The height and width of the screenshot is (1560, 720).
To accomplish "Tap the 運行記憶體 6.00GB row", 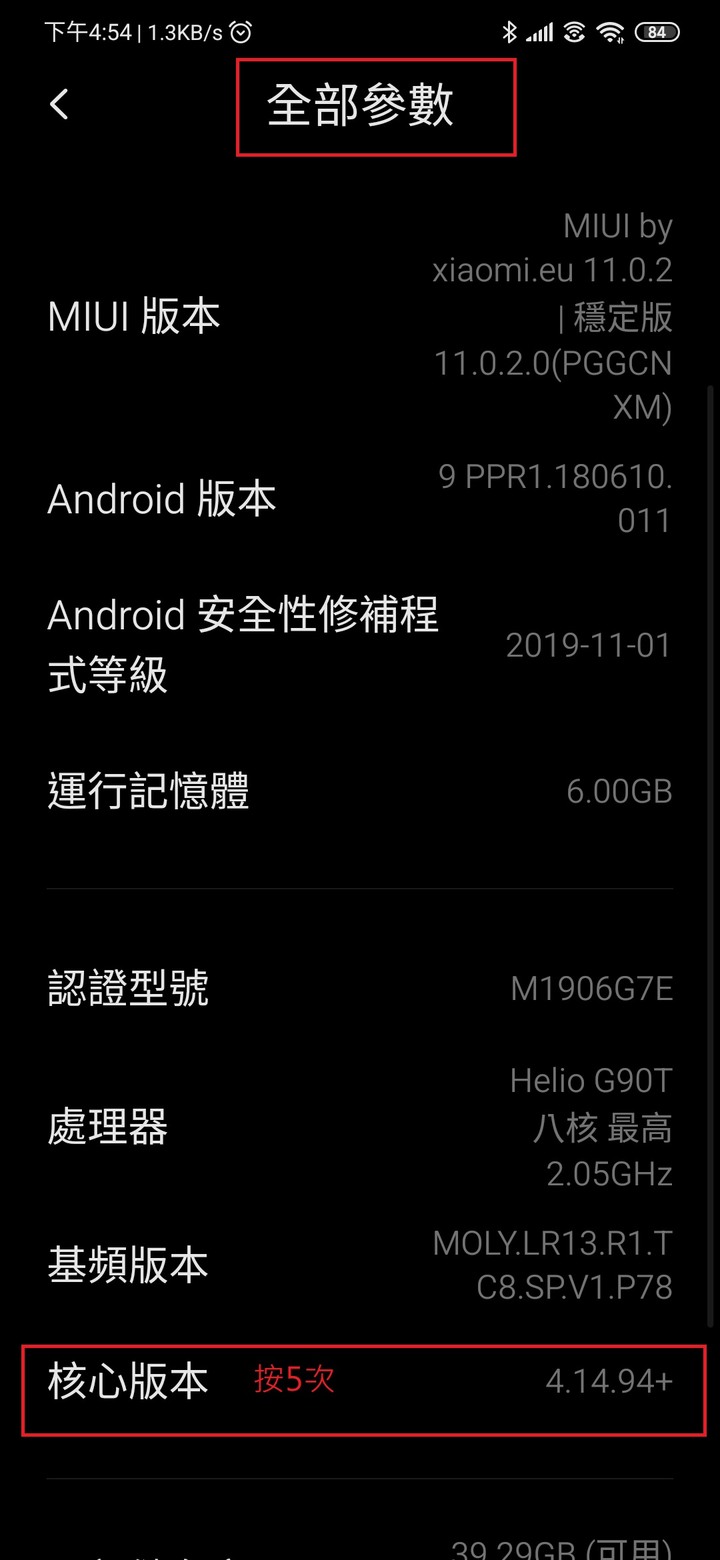I will click(x=360, y=791).
